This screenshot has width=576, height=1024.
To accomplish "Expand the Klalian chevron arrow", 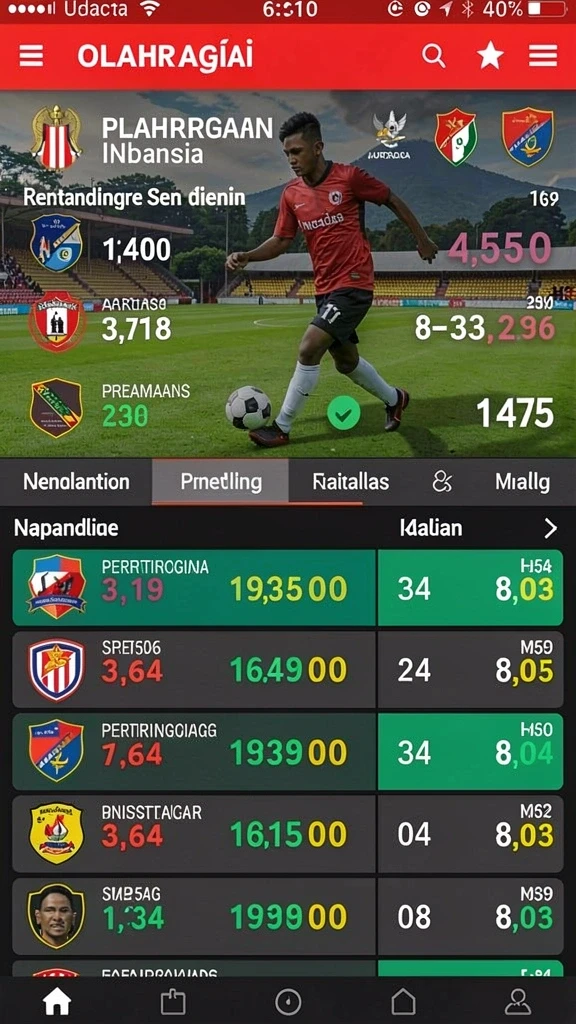I will pyautogui.click(x=551, y=528).
